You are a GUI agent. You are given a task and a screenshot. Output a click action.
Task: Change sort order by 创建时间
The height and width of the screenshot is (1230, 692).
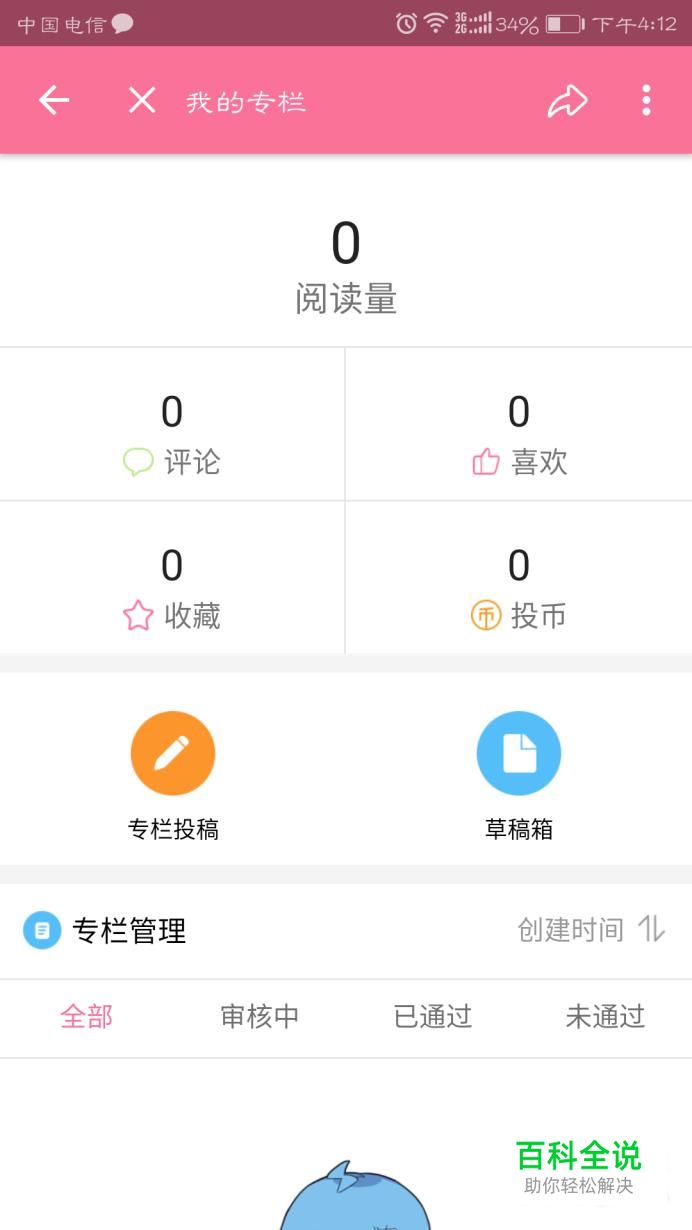tap(590, 930)
